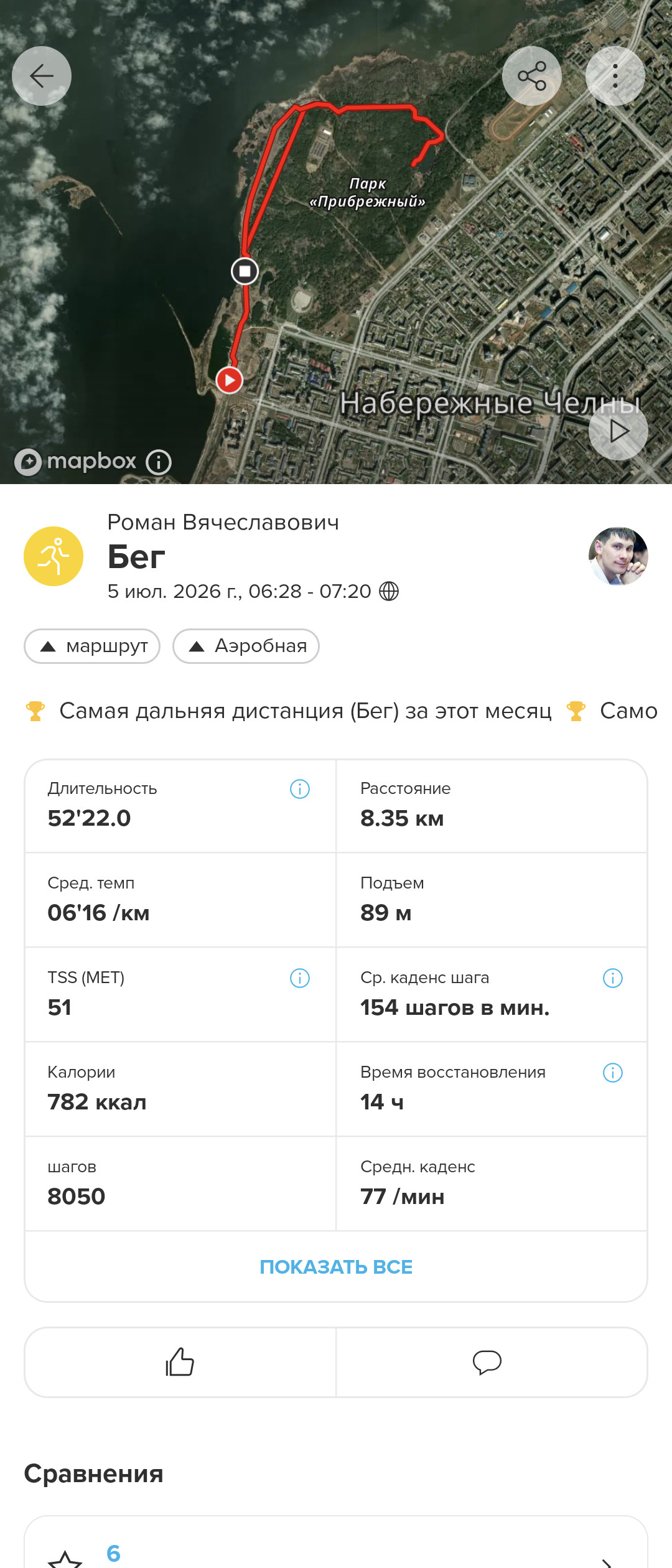
Task: Tap ПОКАЗАТЬ ВСЕ to view all stats
Action: pyautogui.click(x=336, y=1267)
